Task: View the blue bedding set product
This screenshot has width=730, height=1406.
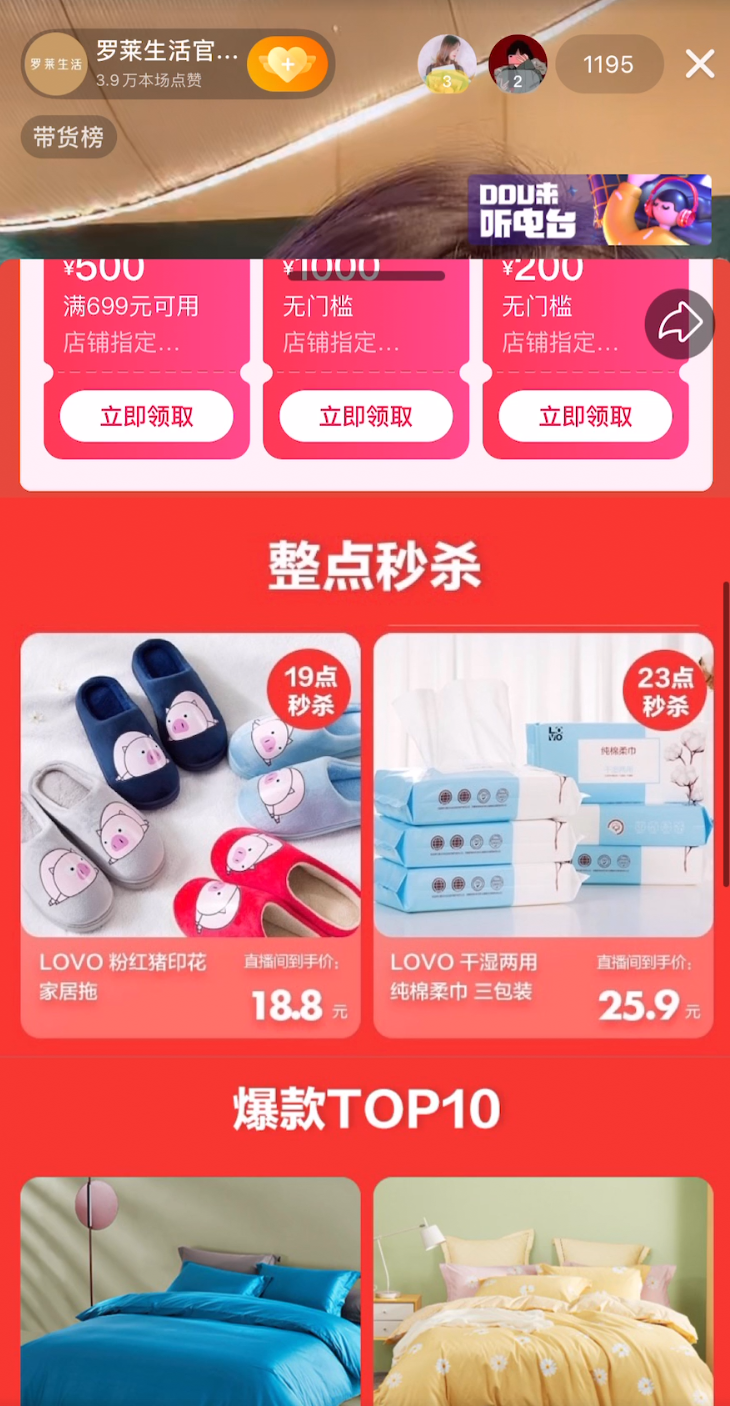Action: pos(190,1290)
